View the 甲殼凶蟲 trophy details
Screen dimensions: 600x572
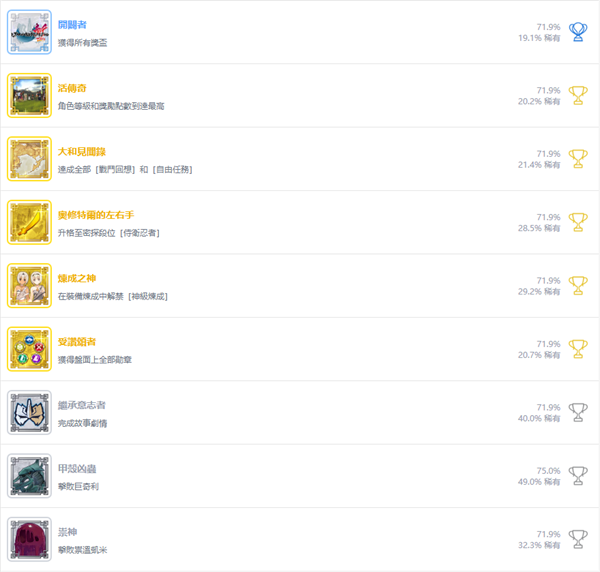[78, 468]
